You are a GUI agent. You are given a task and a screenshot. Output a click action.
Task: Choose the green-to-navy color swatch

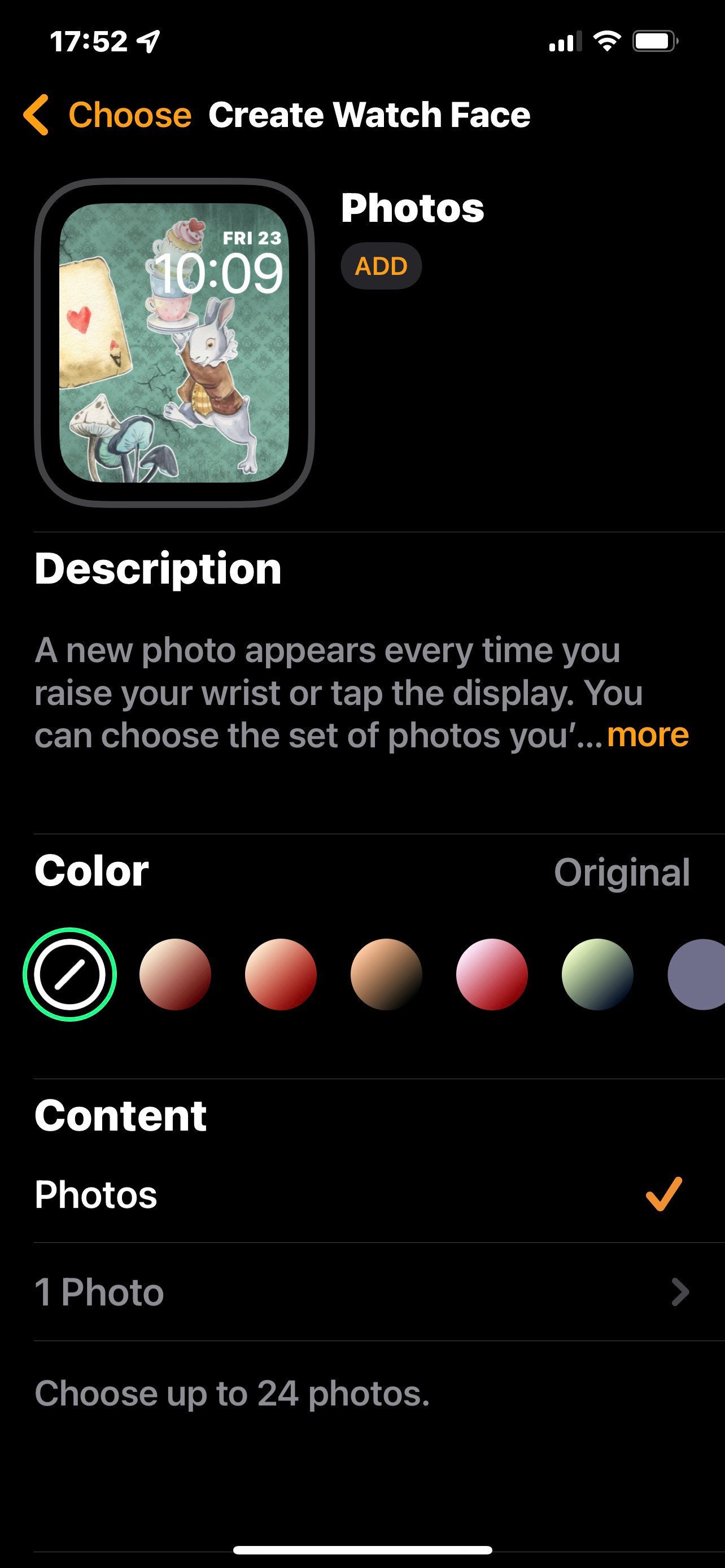[x=598, y=975]
